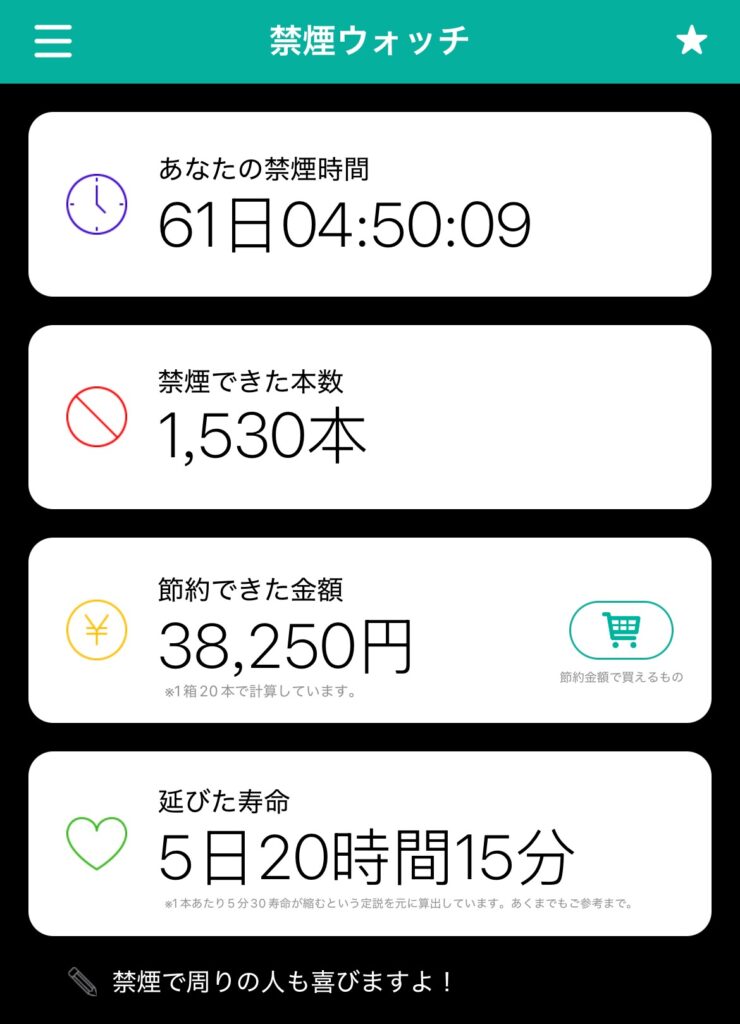Click the yellow yen icon

coord(94,629)
